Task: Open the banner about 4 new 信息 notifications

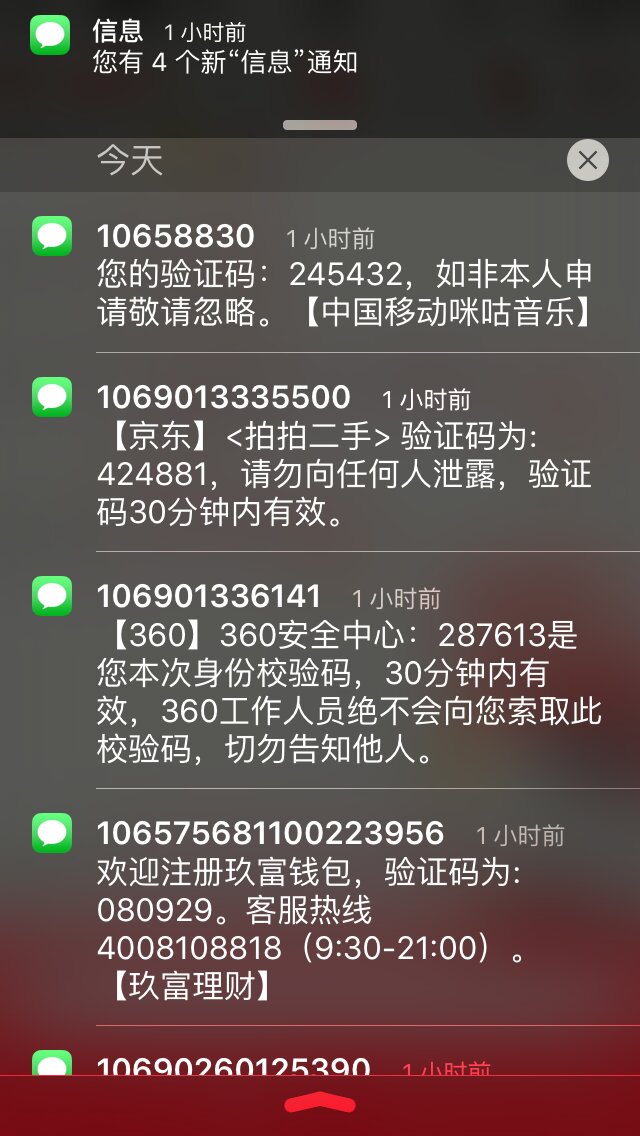Action: pos(320,48)
